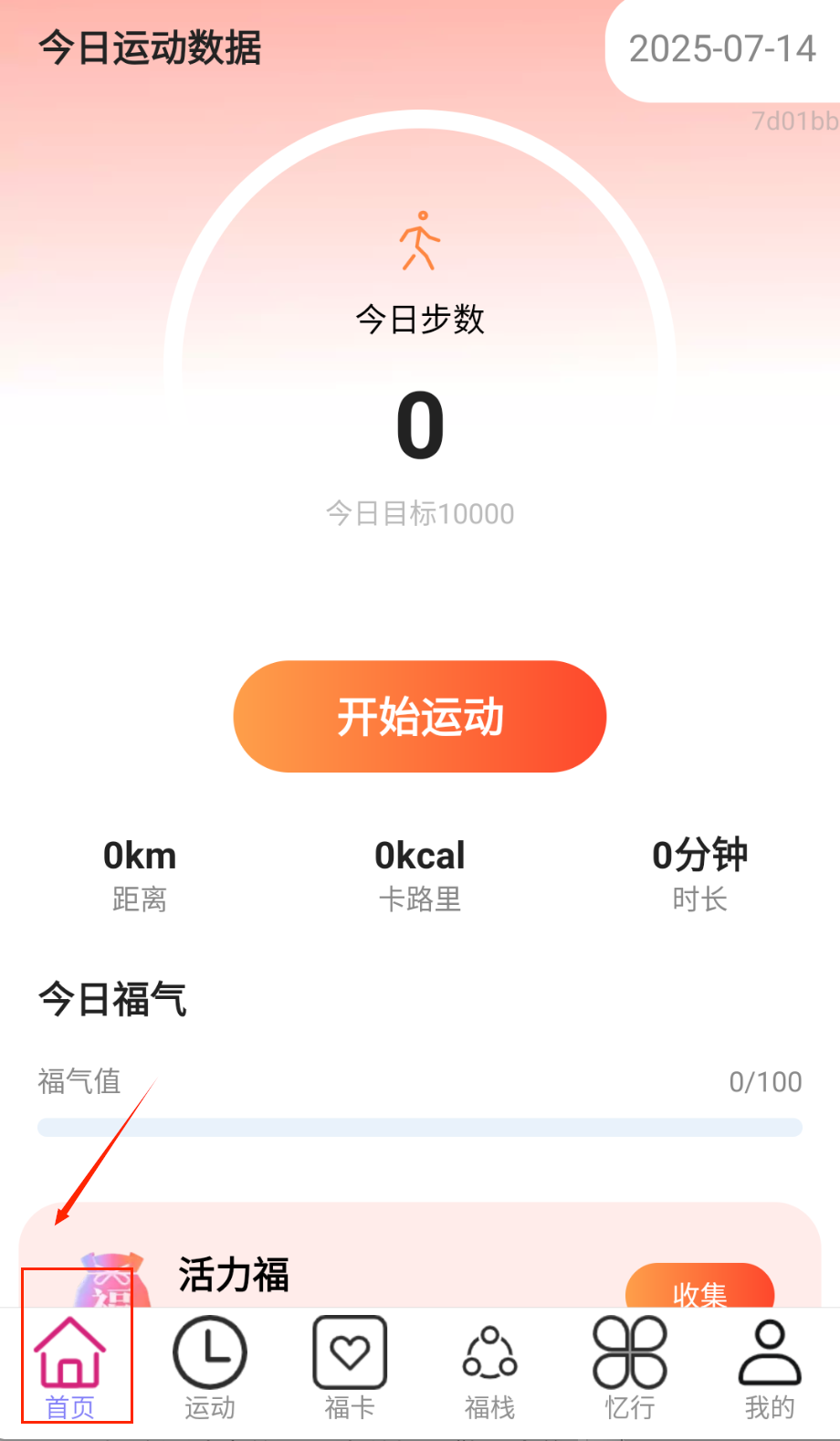
Task: Open the 2025-07-14 date selector
Action: coord(722,49)
